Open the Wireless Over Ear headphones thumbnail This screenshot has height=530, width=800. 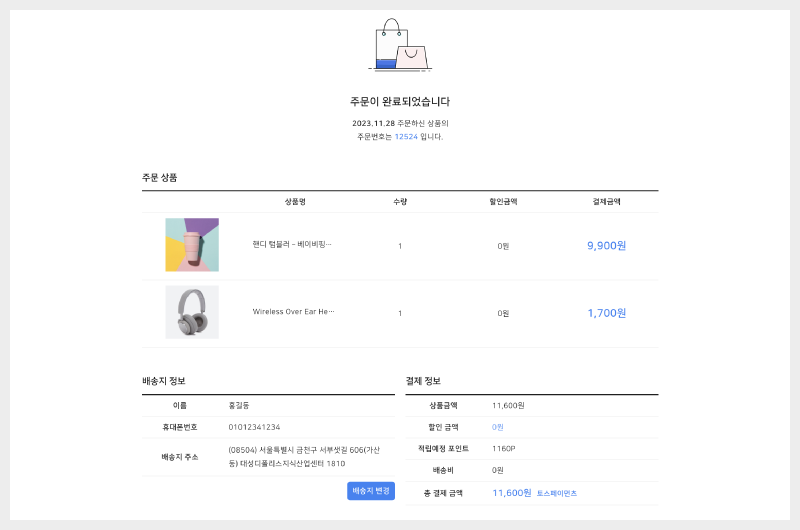point(192,312)
